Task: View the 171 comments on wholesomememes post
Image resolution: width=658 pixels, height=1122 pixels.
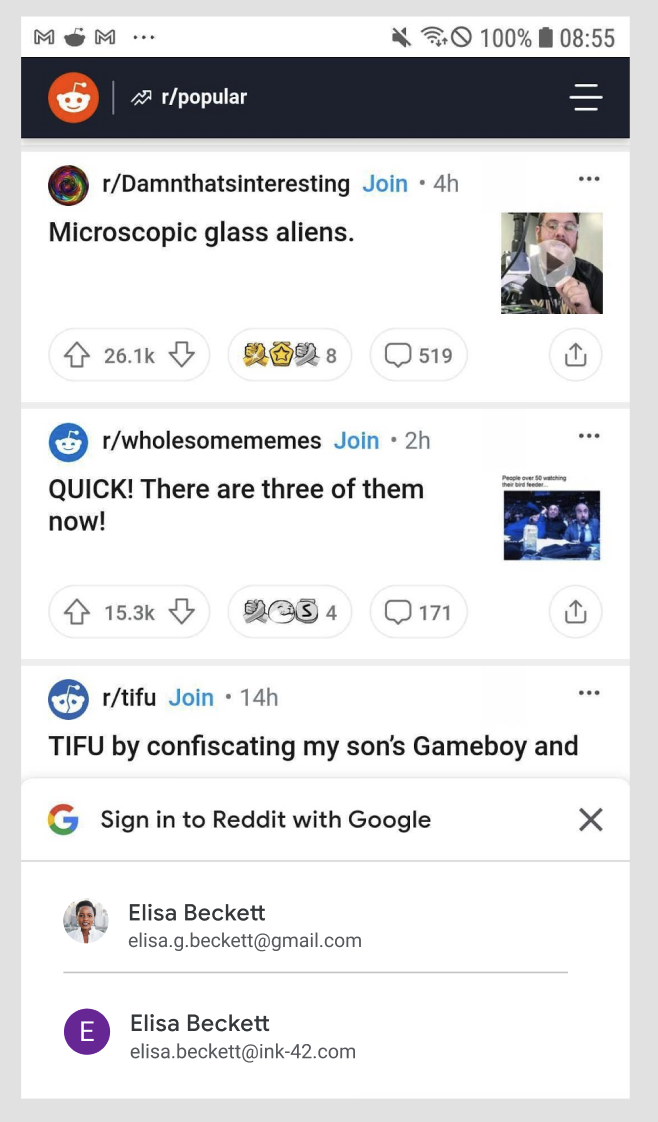Action: 418,612
